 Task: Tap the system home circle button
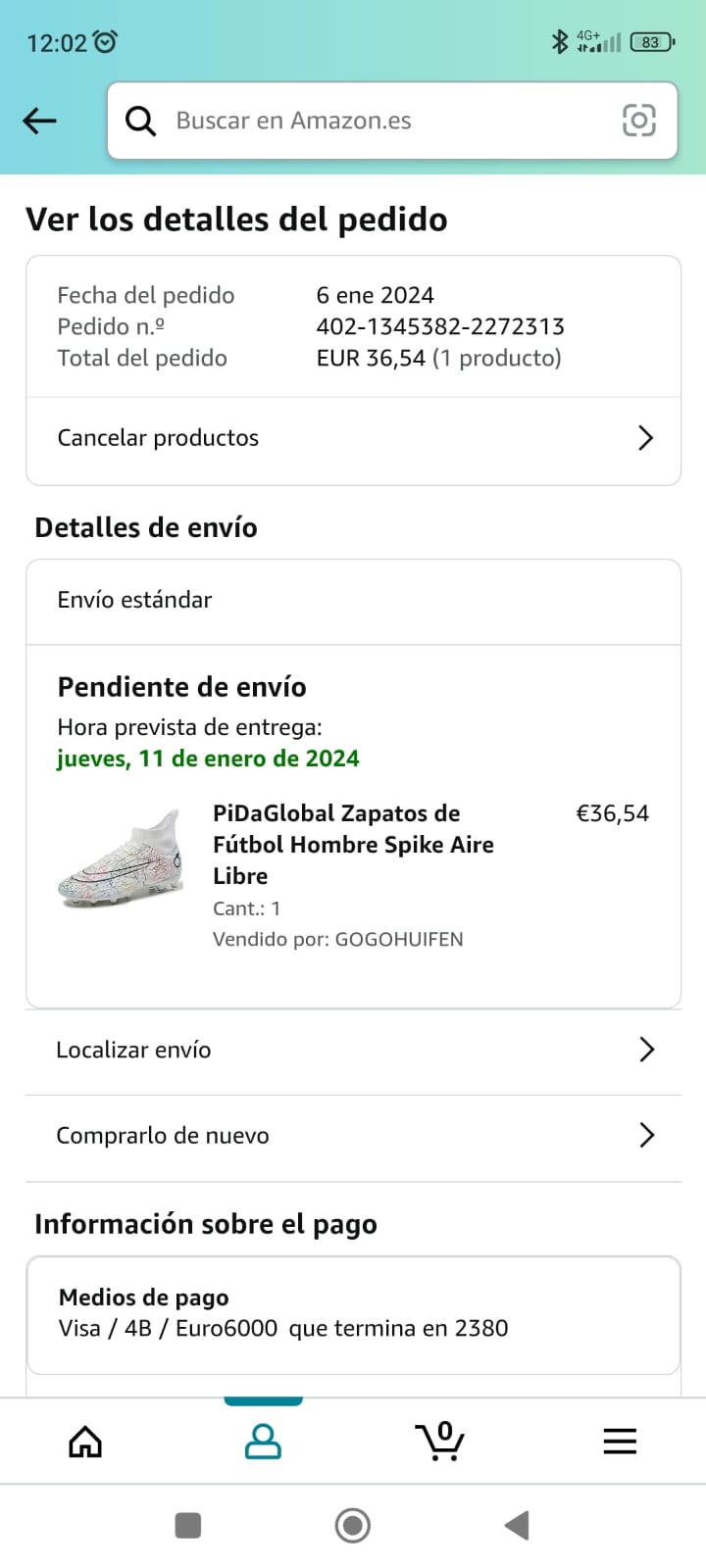click(x=353, y=1526)
